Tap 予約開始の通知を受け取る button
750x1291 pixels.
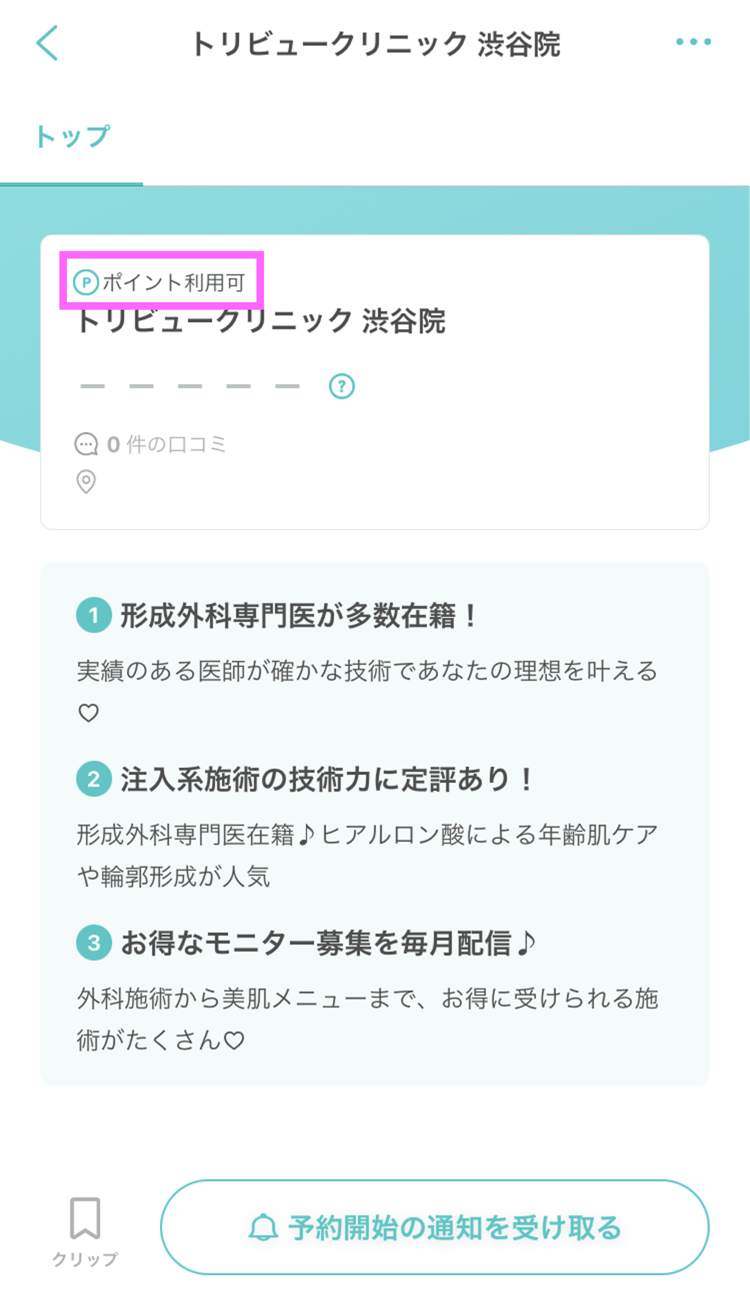point(435,1227)
